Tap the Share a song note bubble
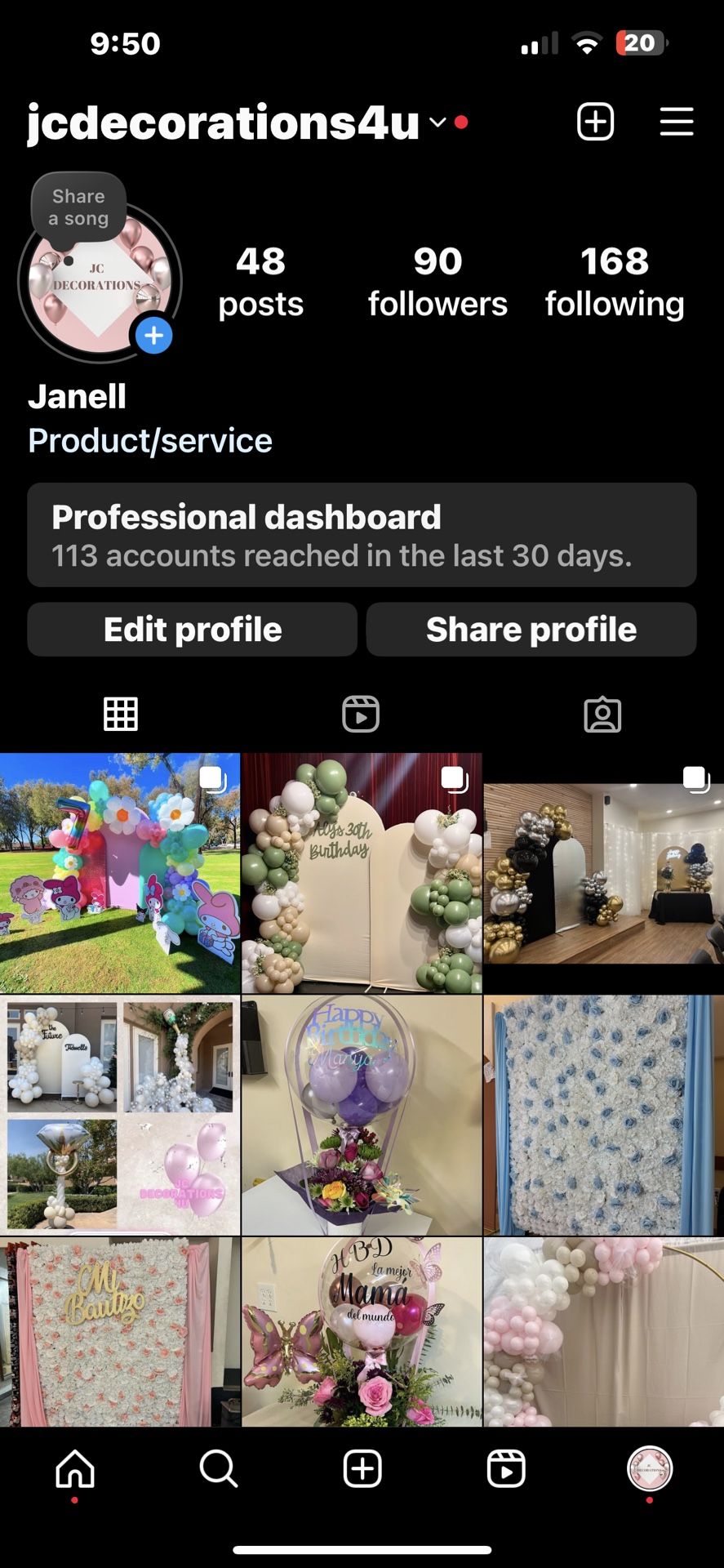 click(x=78, y=207)
